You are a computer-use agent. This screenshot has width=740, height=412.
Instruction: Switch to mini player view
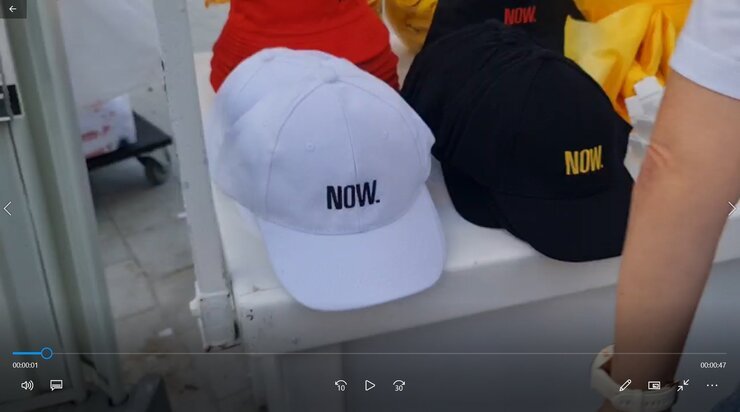click(654, 385)
